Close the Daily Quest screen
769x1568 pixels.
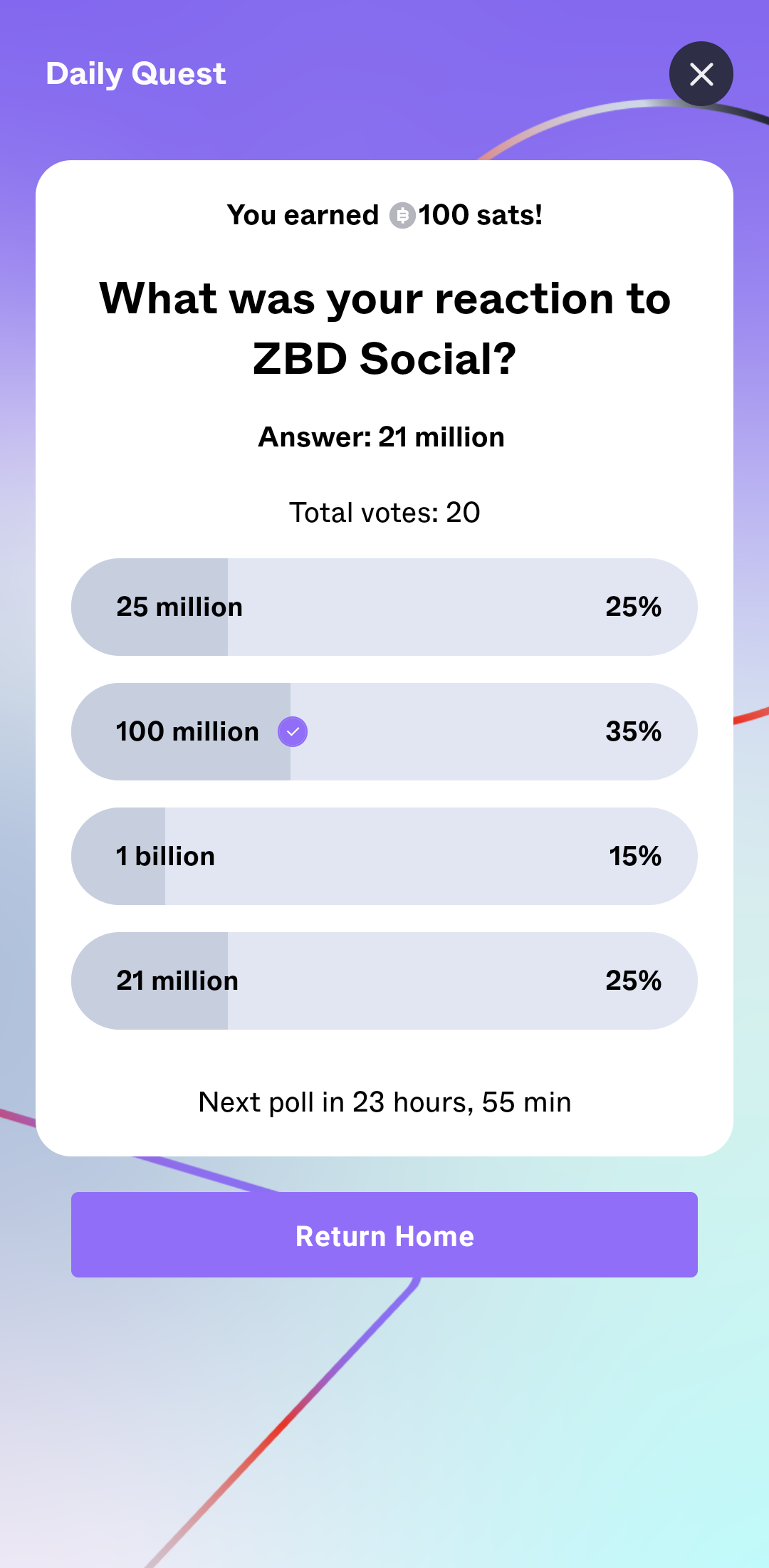click(701, 74)
